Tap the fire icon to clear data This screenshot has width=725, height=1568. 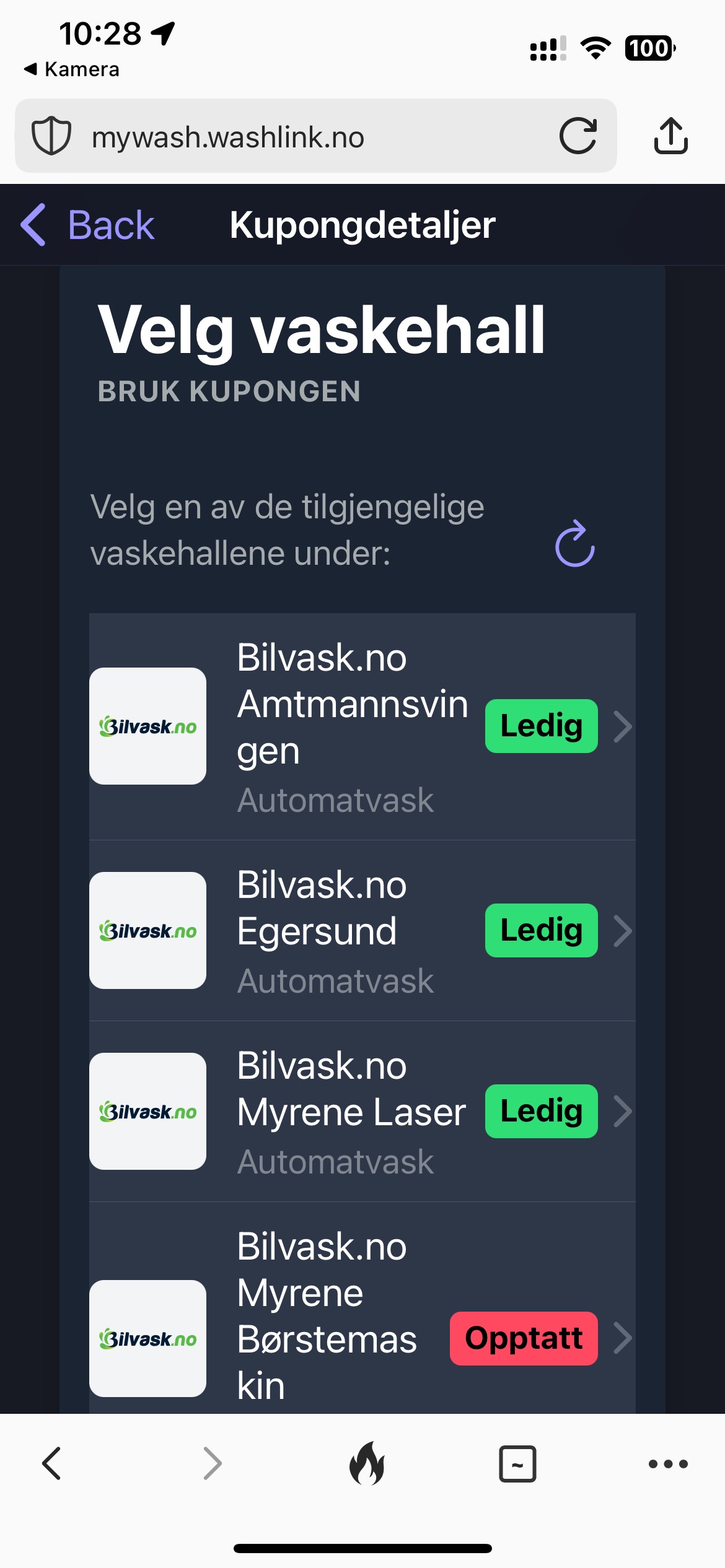(x=367, y=1464)
